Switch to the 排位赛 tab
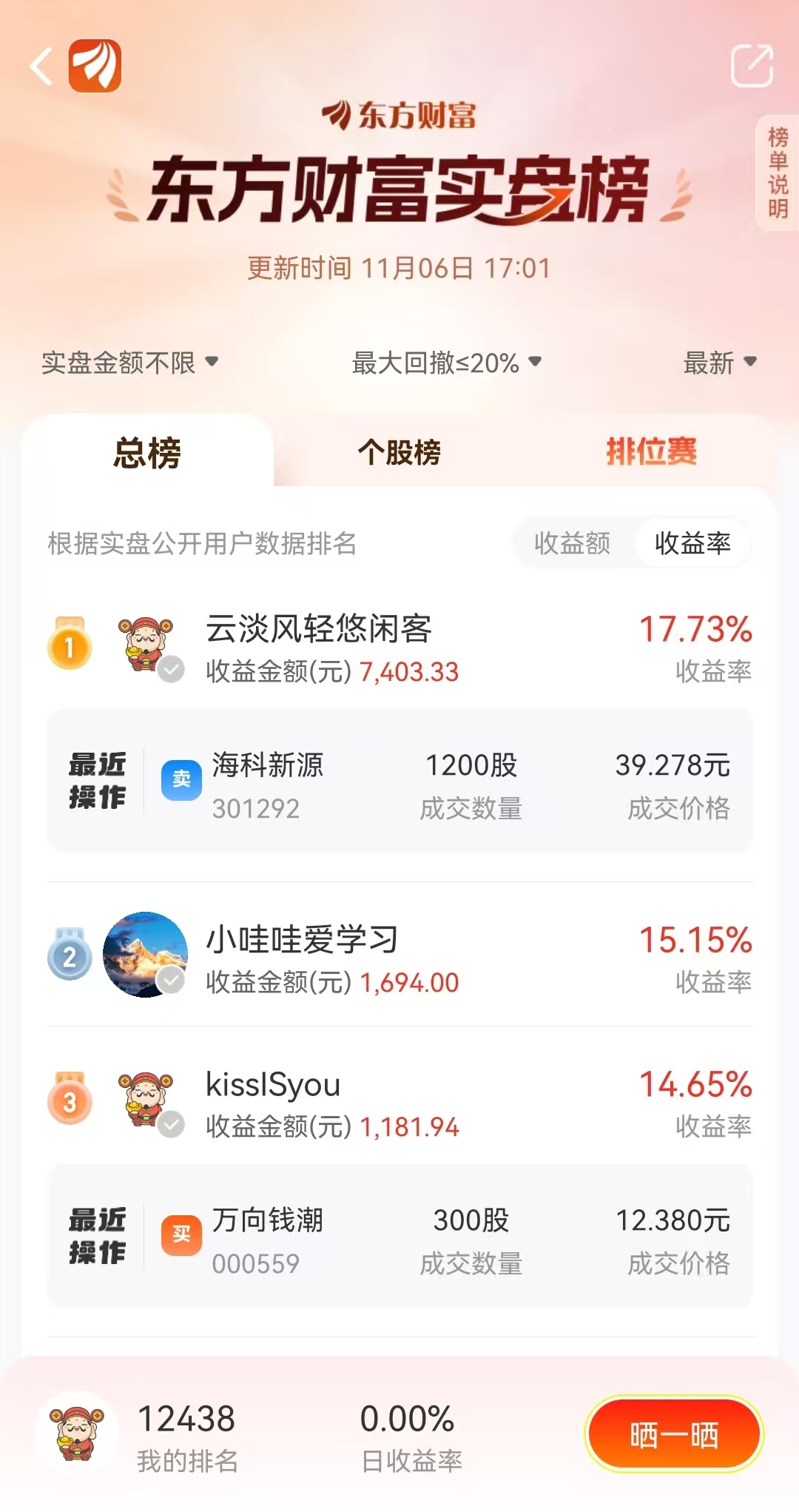 coord(651,454)
